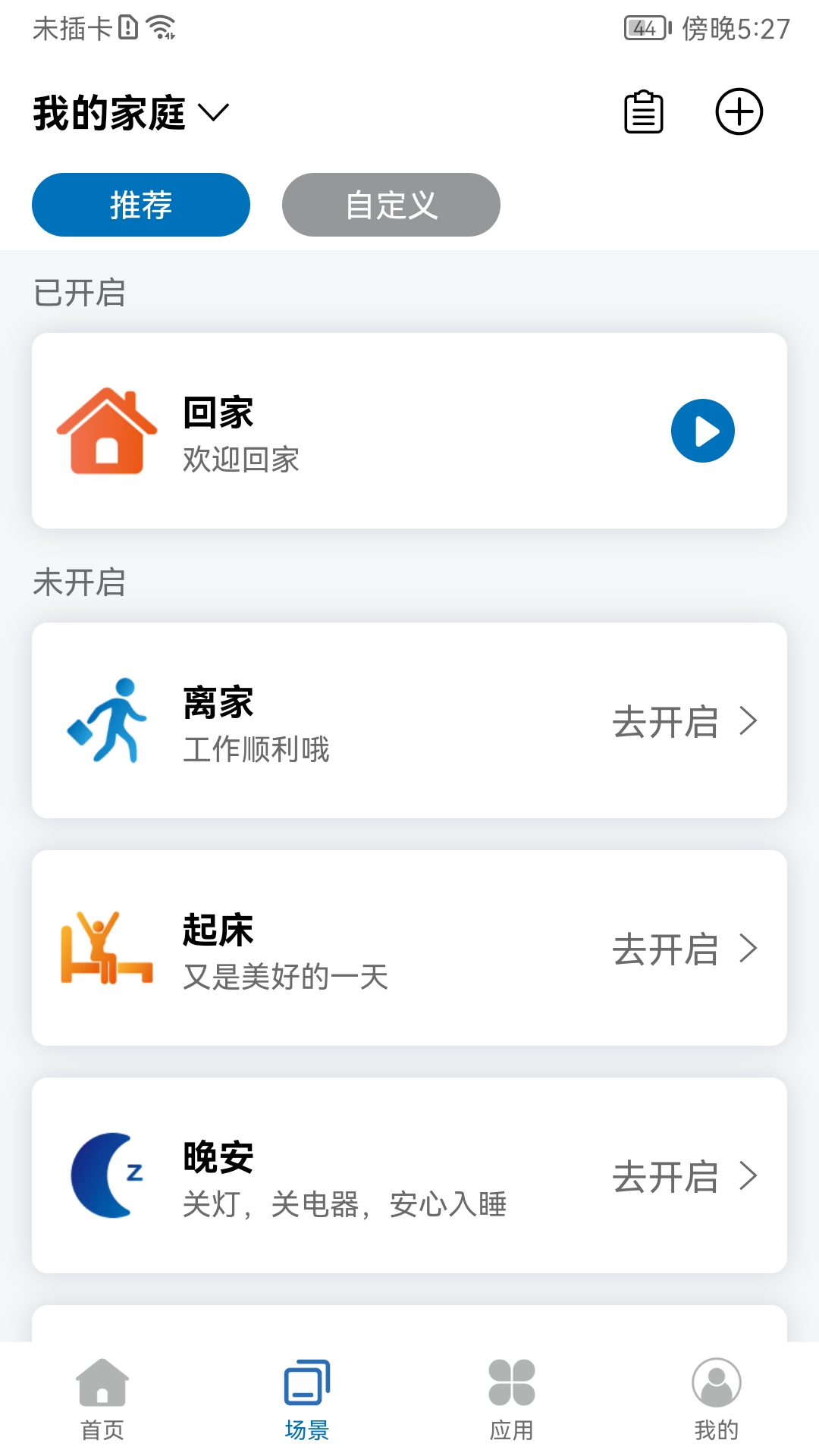Select the 推荐 tab
The width and height of the screenshot is (819, 1456).
140,204
